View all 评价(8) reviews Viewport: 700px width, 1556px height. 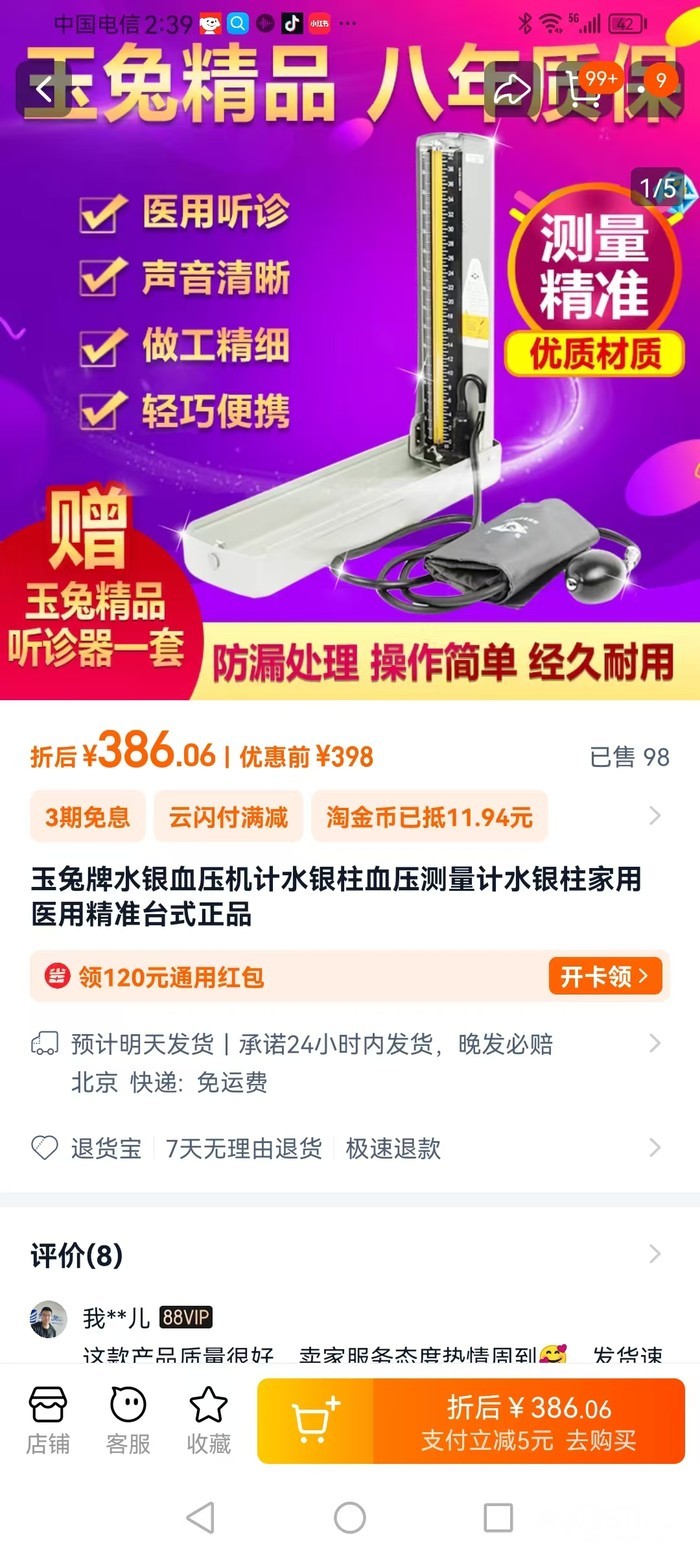(x=654, y=1254)
